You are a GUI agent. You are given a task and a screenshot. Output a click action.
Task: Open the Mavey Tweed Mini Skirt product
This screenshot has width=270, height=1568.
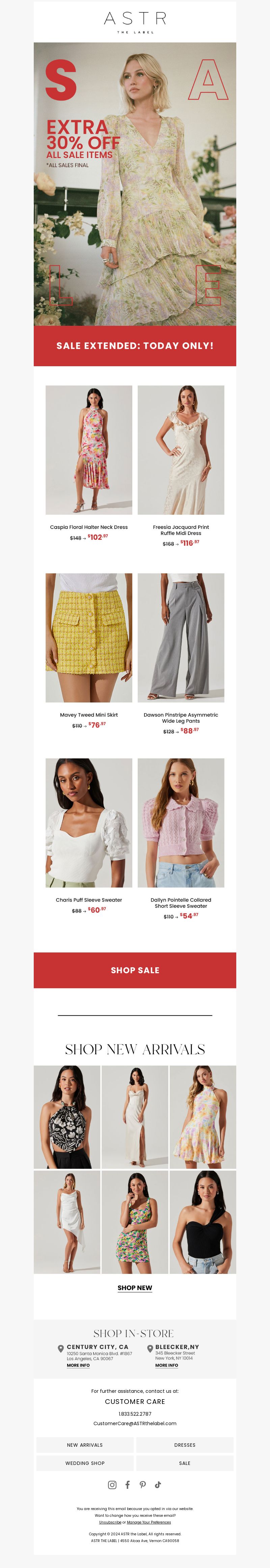click(x=89, y=637)
